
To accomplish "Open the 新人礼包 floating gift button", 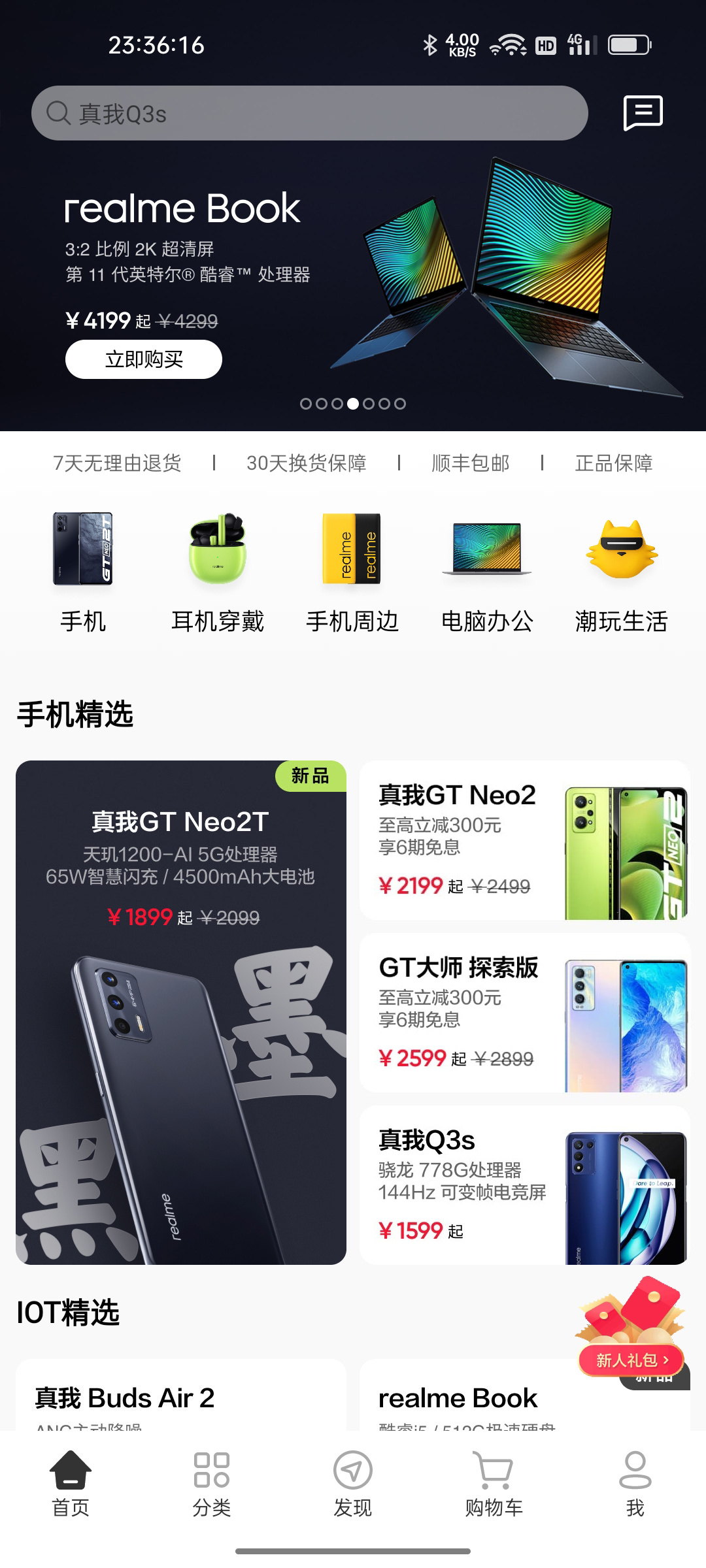I will pyautogui.click(x=631, y=1359).
